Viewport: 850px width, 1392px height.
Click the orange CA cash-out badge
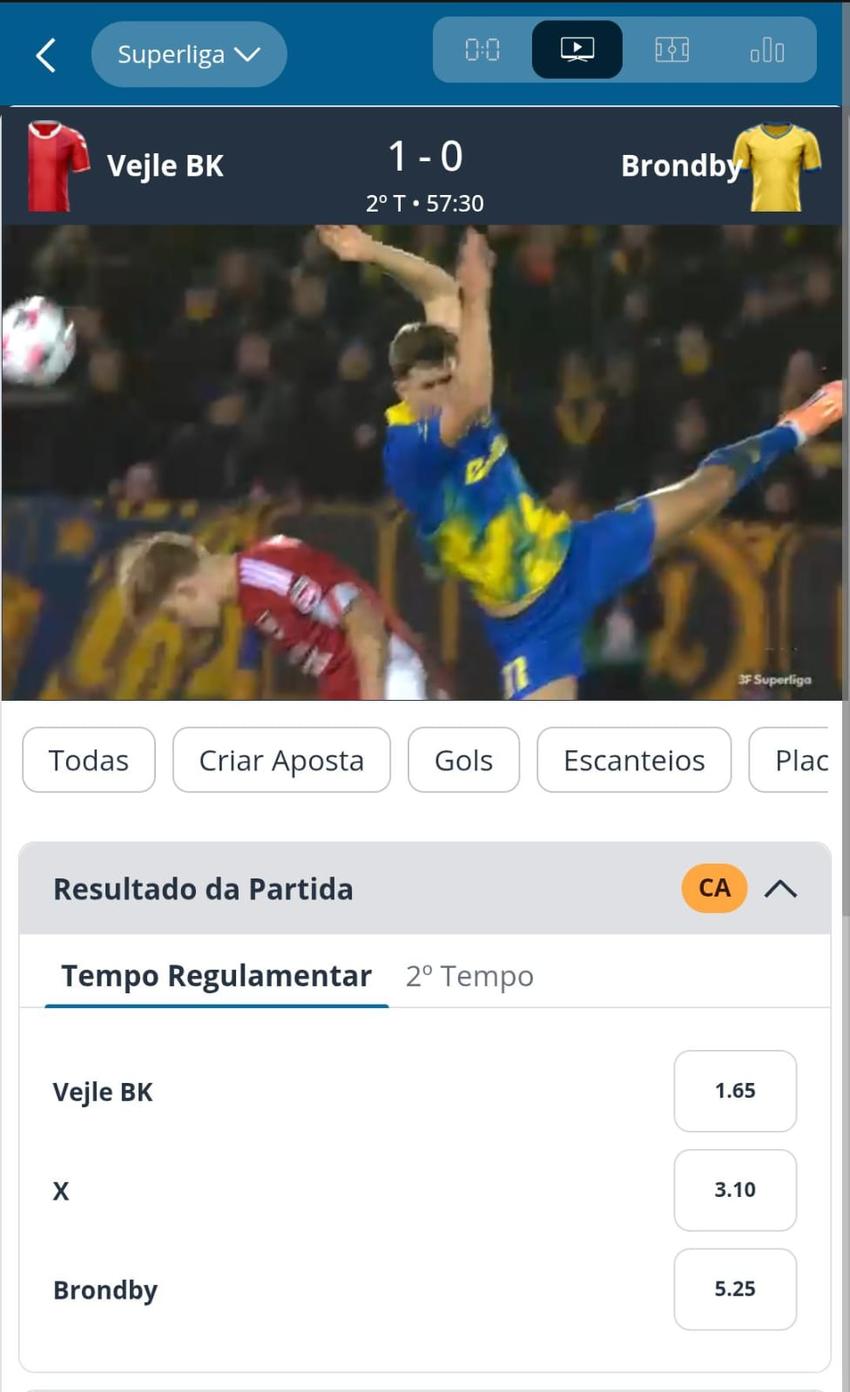tap(713, 888)
